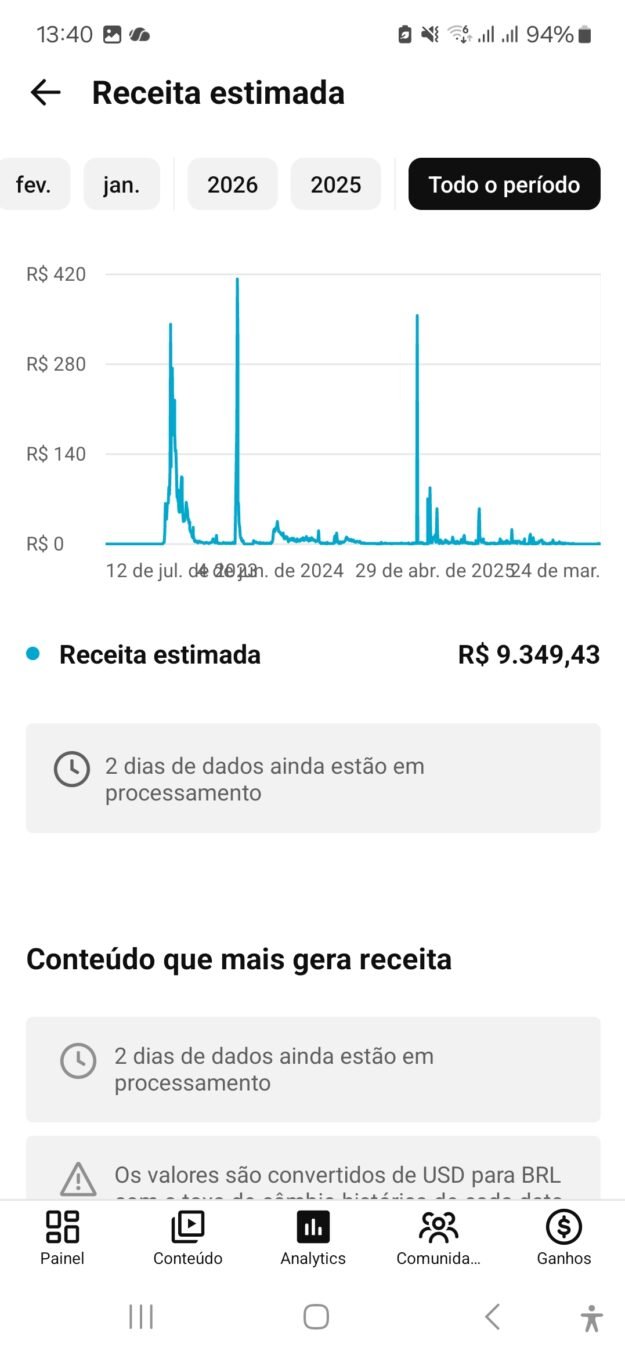625x1355 pixels.
Task: Open the Analytics tab
Action: (313, 1238)
